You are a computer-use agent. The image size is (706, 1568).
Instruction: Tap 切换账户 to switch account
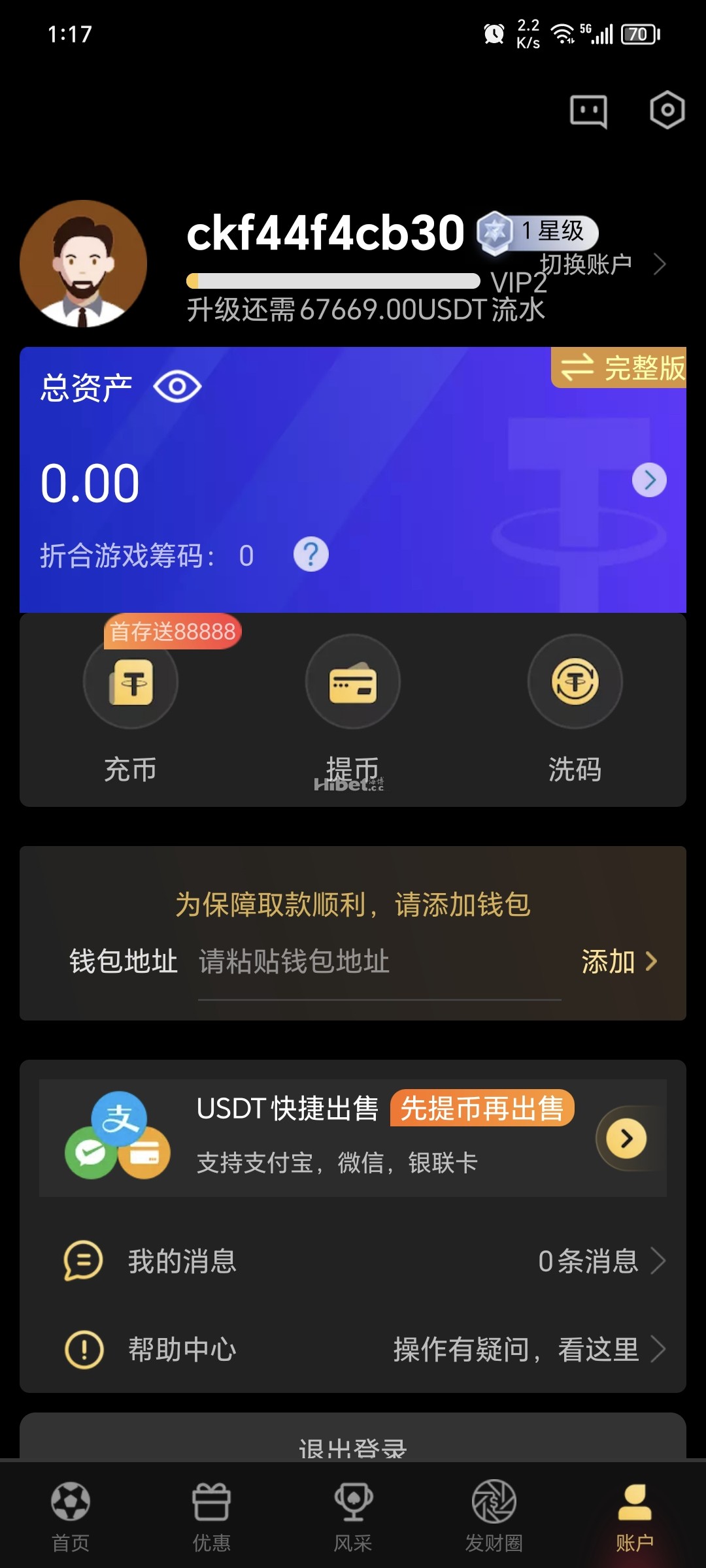(601, 264)
